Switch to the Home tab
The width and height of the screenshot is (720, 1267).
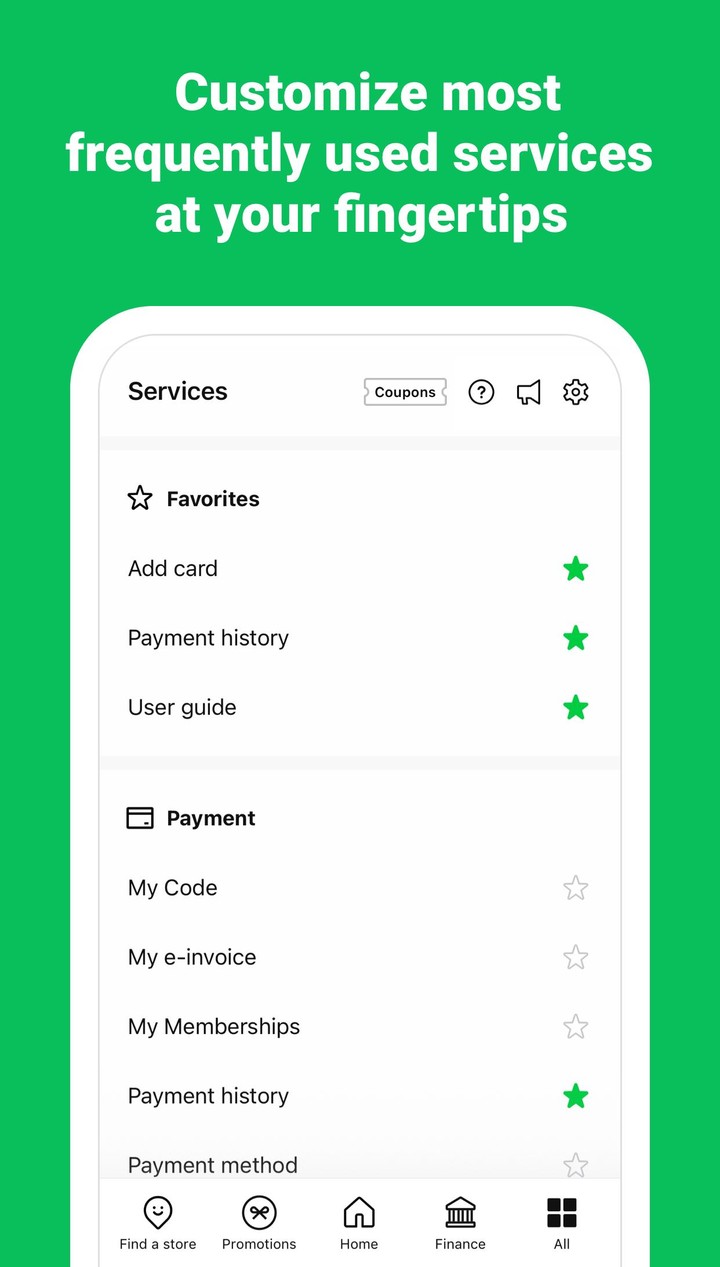[358, 1222]
